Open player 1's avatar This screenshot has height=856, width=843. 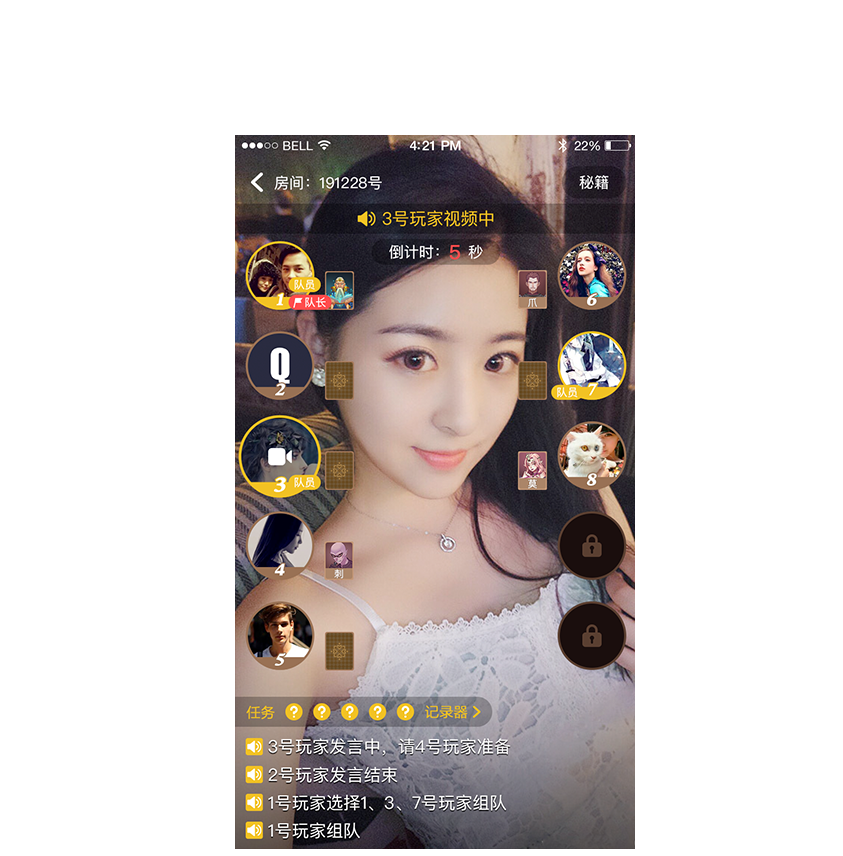click(x=279, y=273)
